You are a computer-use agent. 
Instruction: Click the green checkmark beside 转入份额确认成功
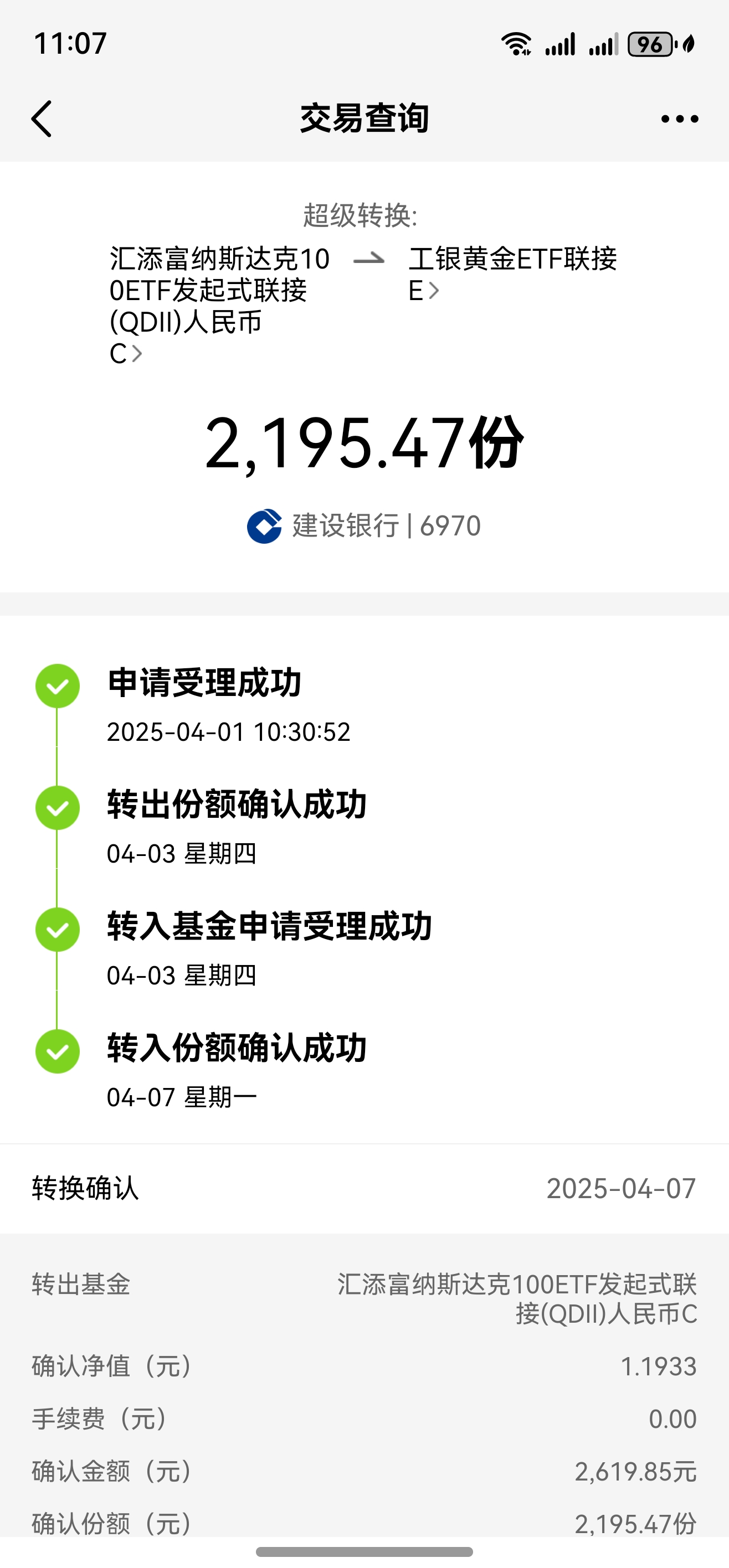[58, 1051]
